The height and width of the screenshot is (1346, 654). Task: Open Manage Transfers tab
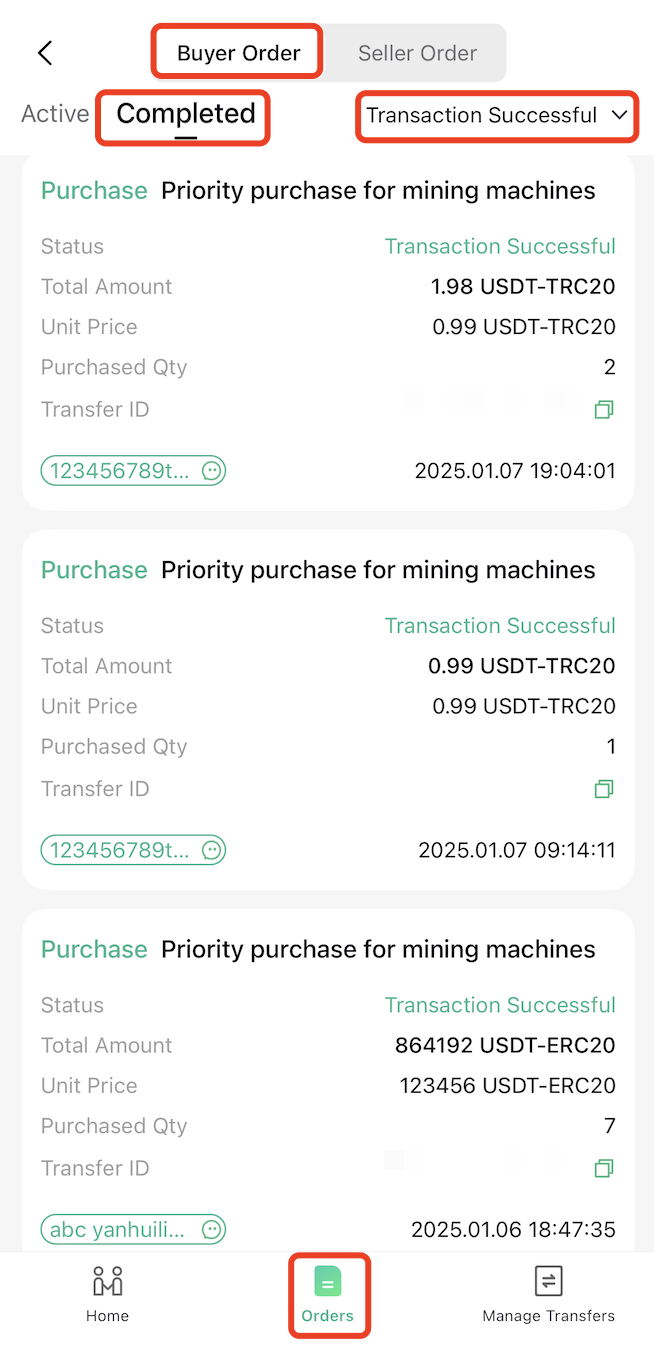[x=548, y=1295]
